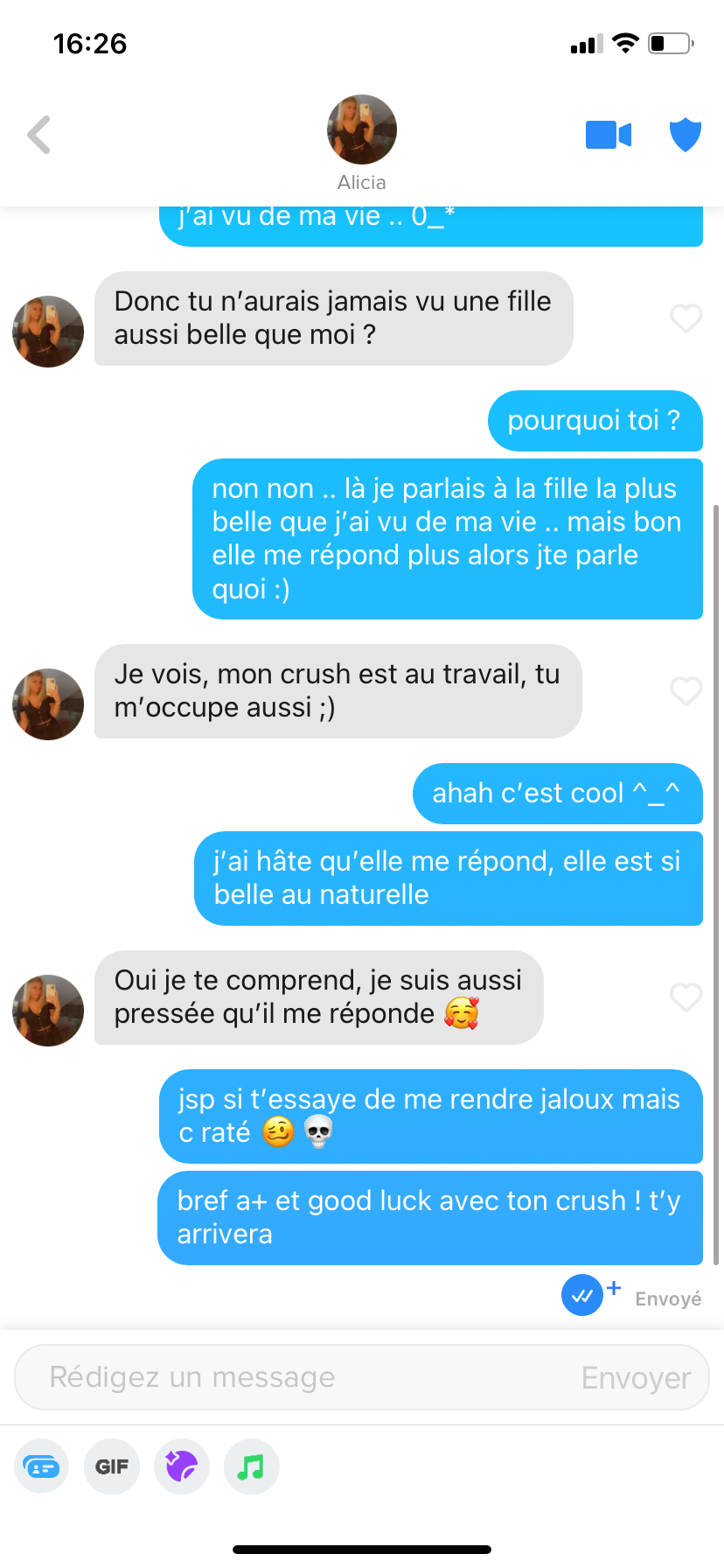Like the message 'Donc tu n'aurais jamais vu'
Screen dimensions: 724x1568
tap(686, 318)
